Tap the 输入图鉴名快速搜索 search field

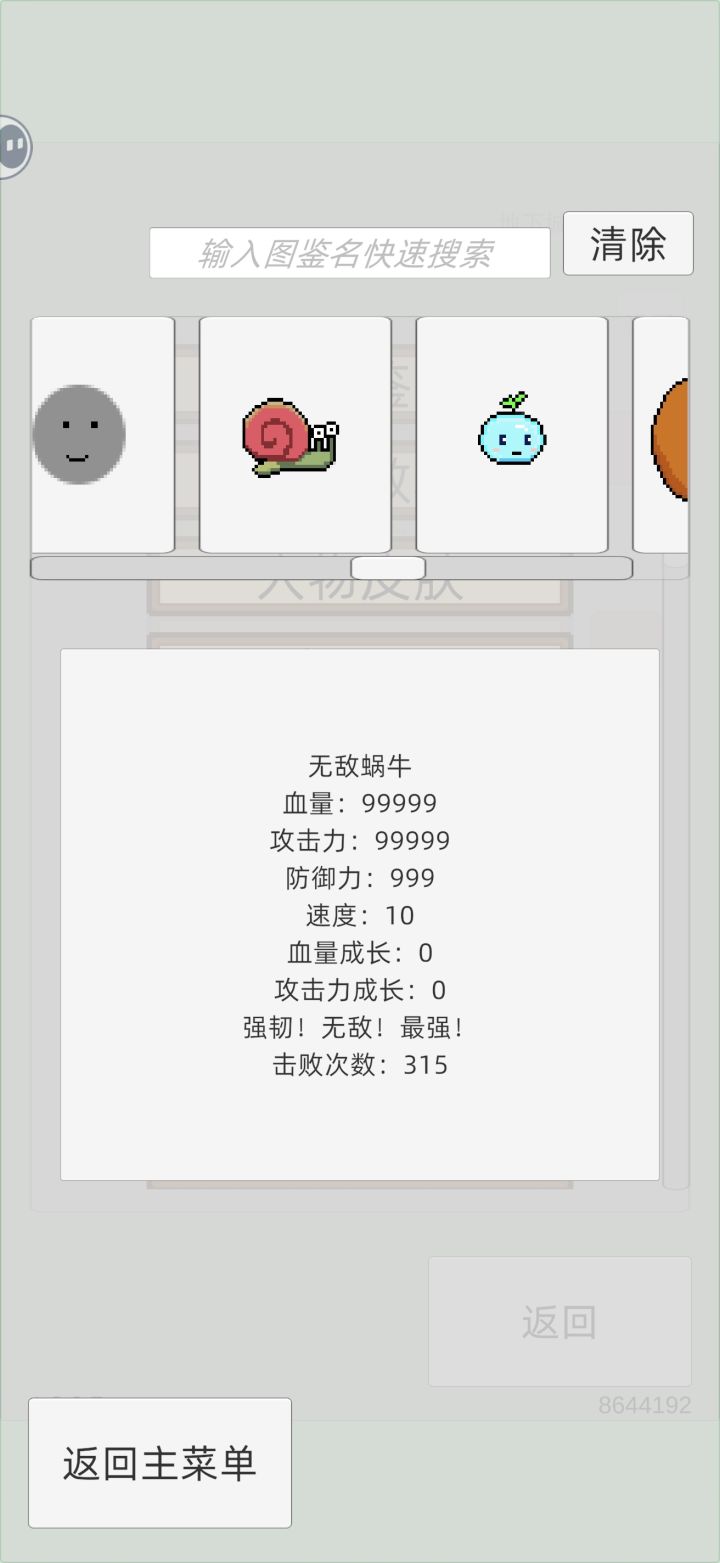[349, 252]
